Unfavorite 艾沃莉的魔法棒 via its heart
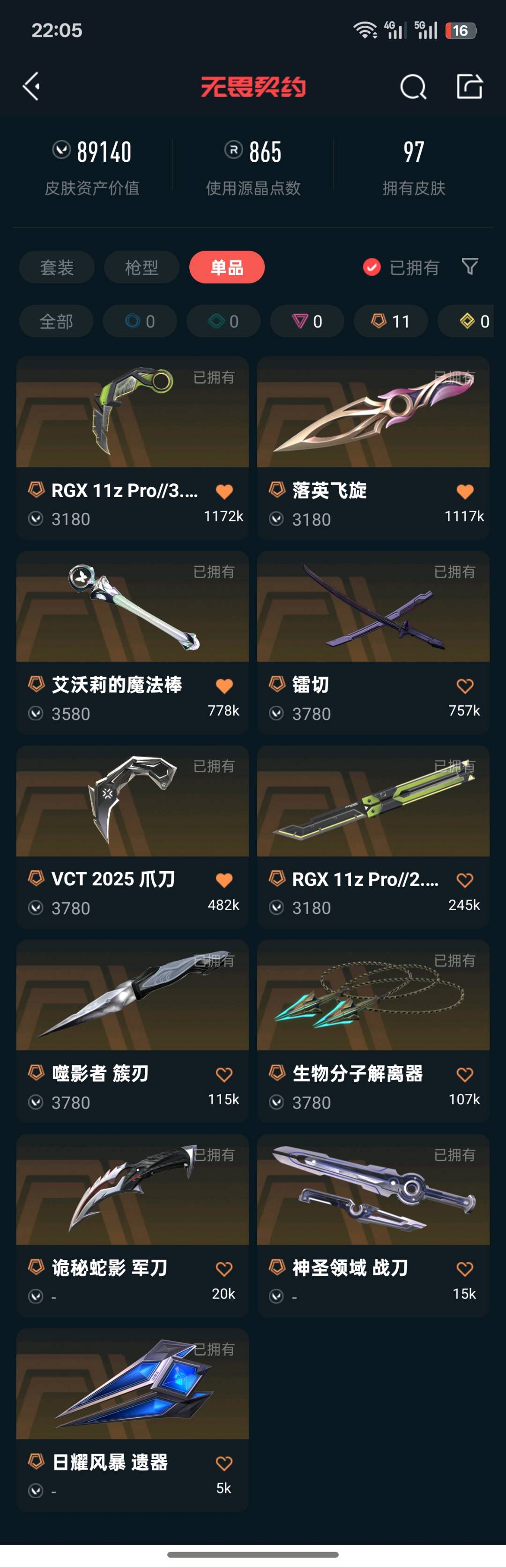Viewport: 506px width, 1568px height. coord(224,686)
